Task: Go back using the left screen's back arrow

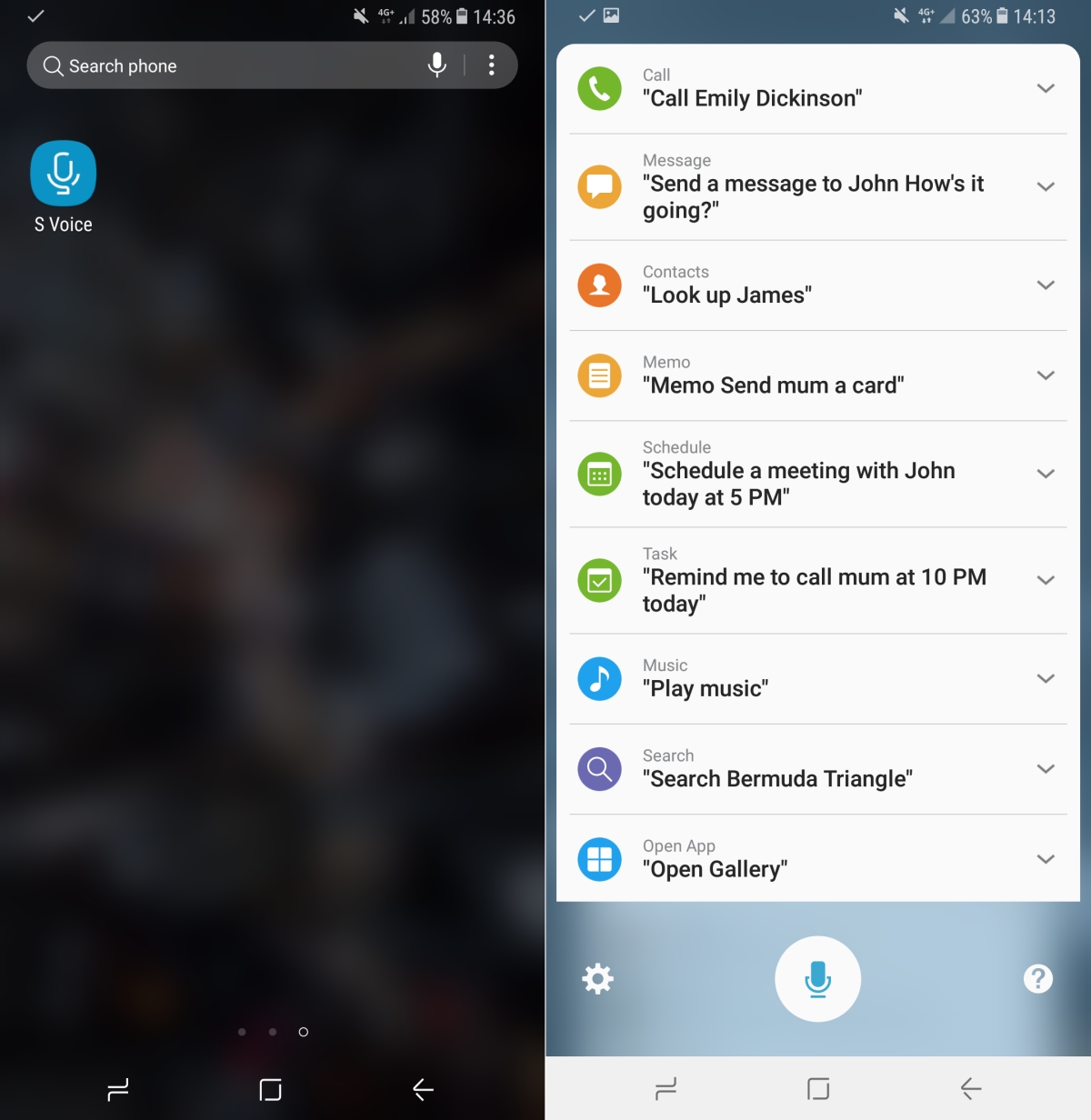Action: point(423,1089)
